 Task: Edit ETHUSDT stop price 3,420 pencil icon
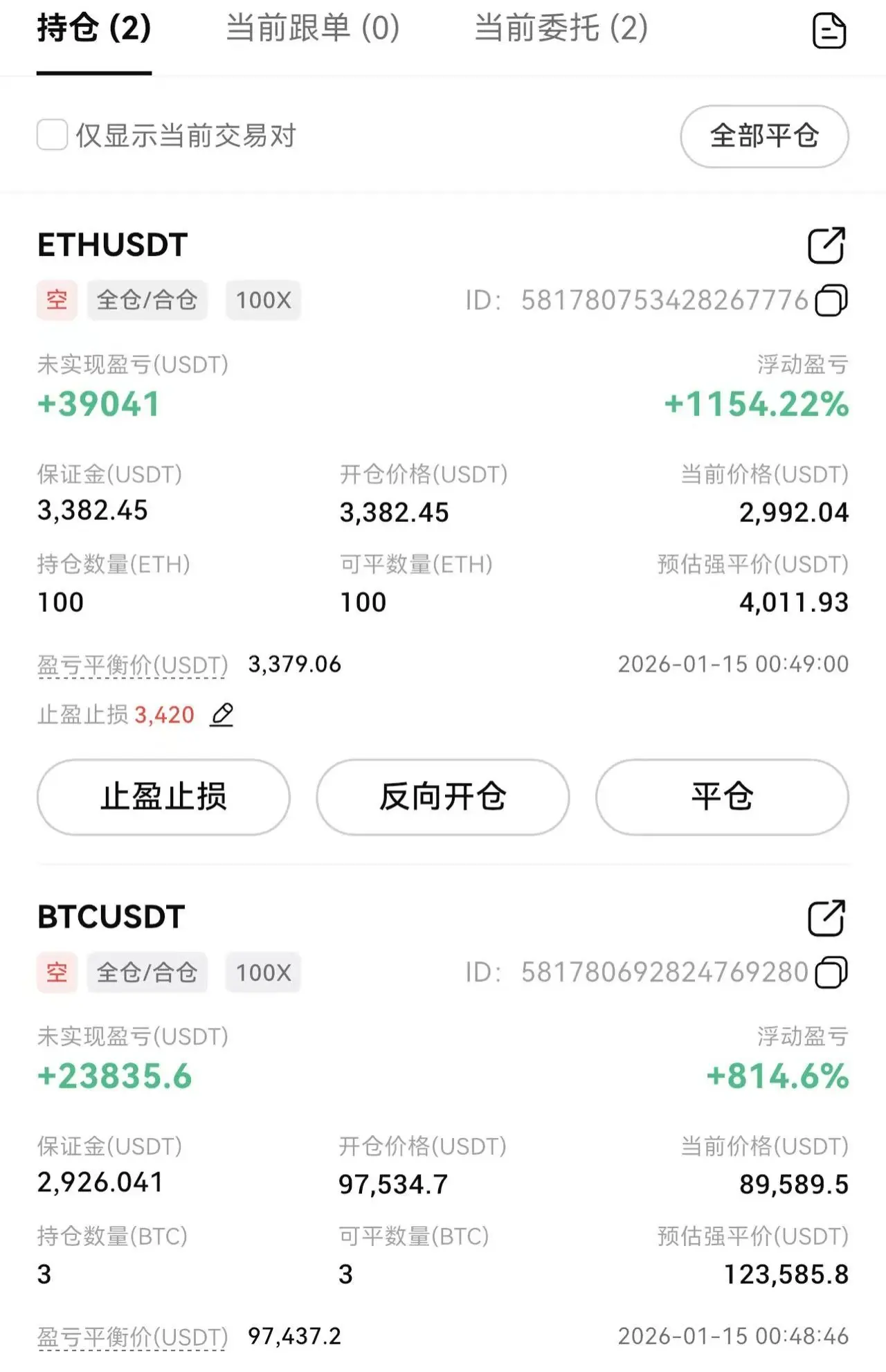pos(222,714)
